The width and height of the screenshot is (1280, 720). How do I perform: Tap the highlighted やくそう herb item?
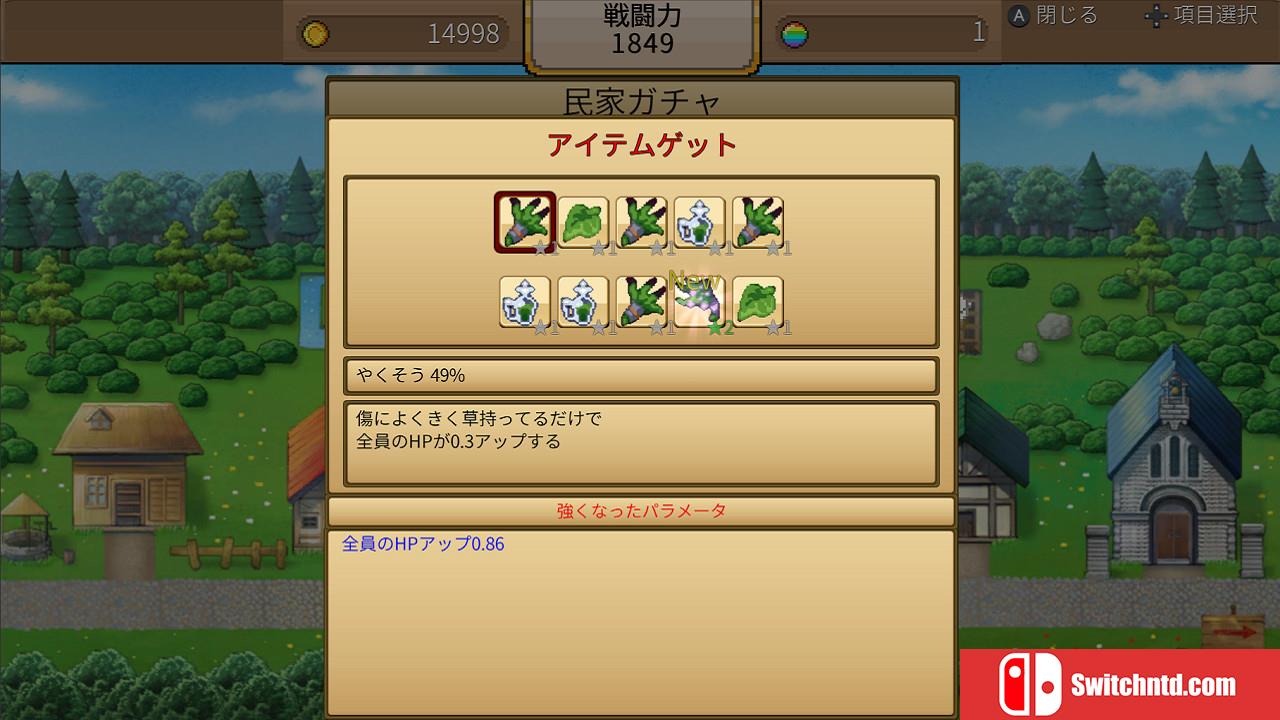click(524, 222)
